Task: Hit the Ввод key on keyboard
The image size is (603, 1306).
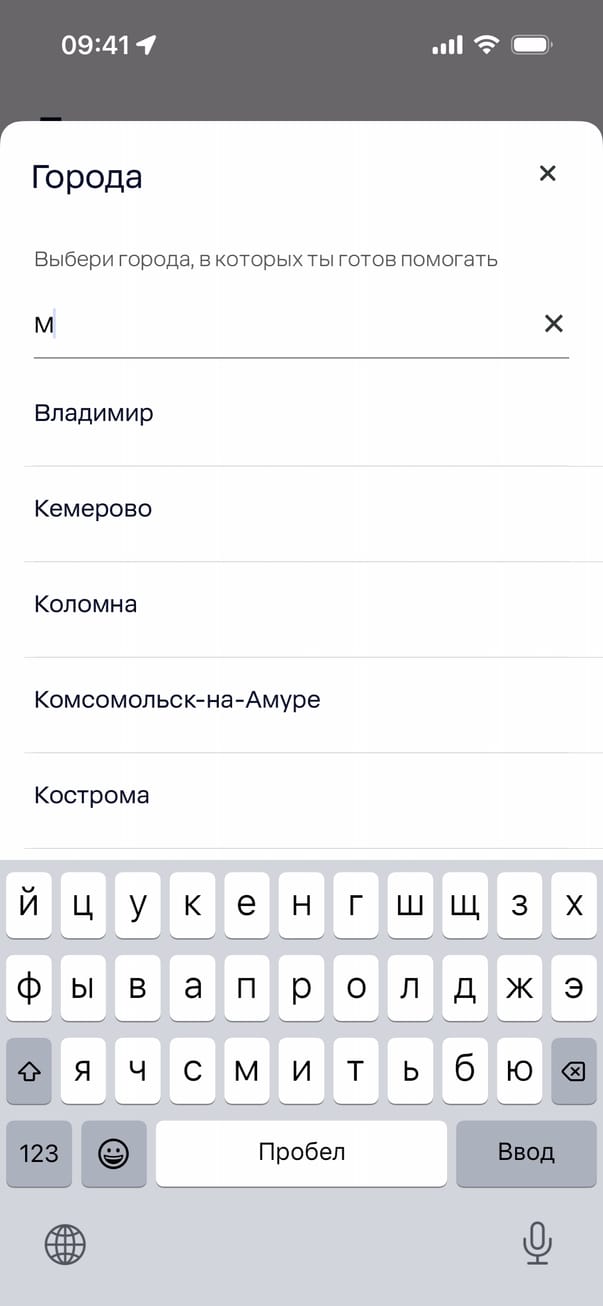Action: (x=526, y=1152)
